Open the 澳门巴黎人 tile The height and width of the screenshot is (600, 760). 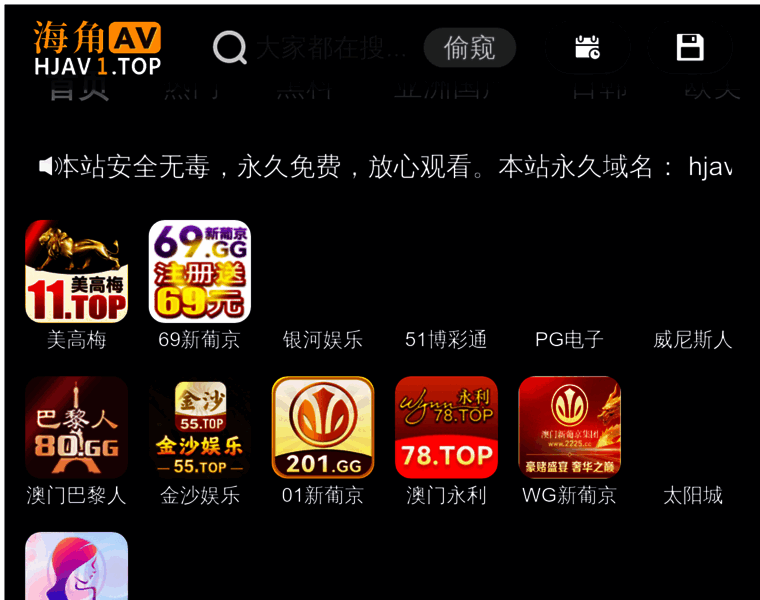76,428
